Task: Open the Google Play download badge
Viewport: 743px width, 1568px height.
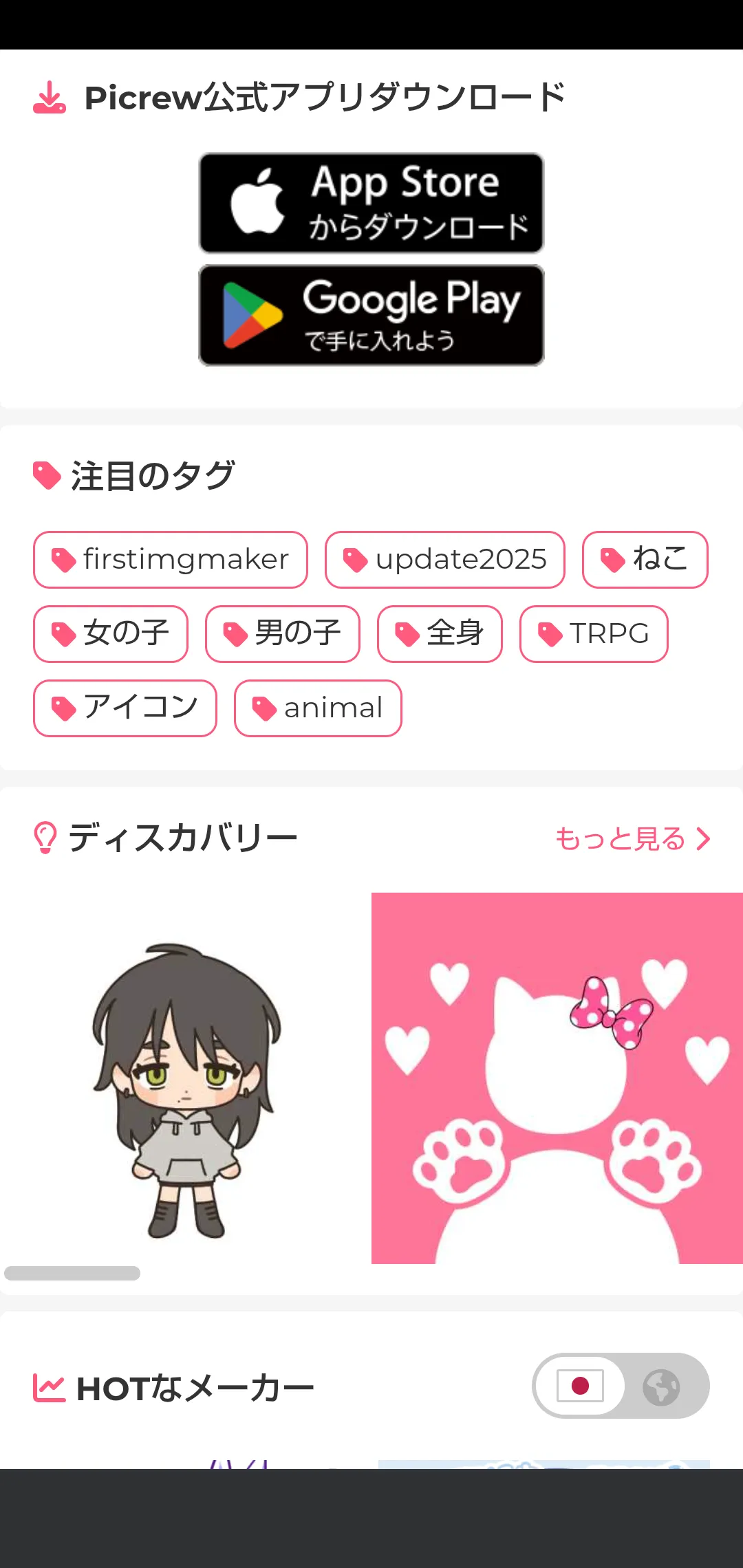Action: (x=371, y=315)
